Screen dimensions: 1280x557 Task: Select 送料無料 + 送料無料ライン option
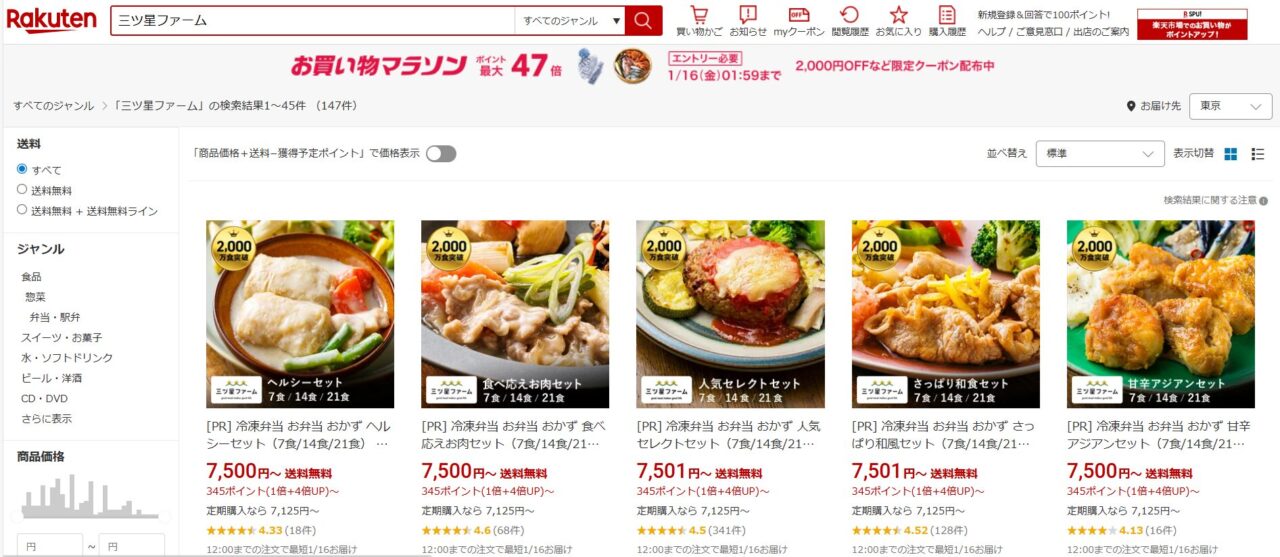(x=22, y=210)
